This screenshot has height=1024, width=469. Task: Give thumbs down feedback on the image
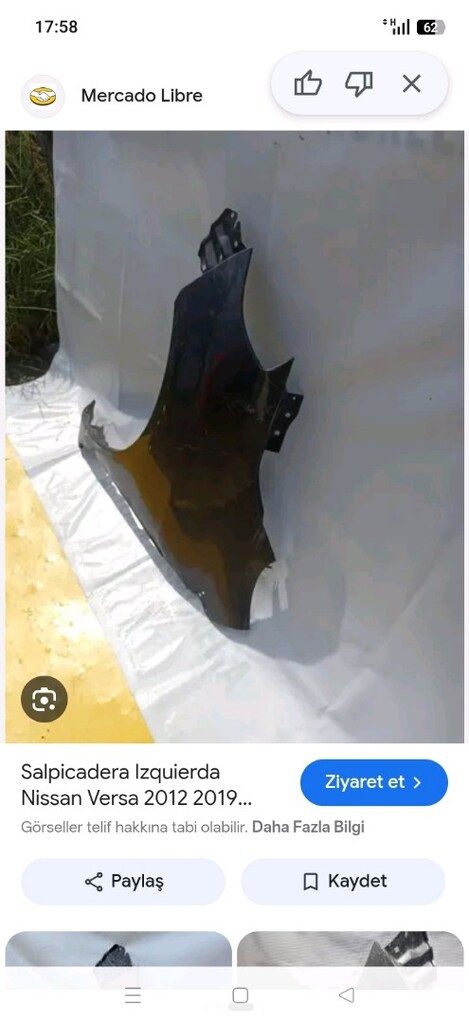click(359, 84)
